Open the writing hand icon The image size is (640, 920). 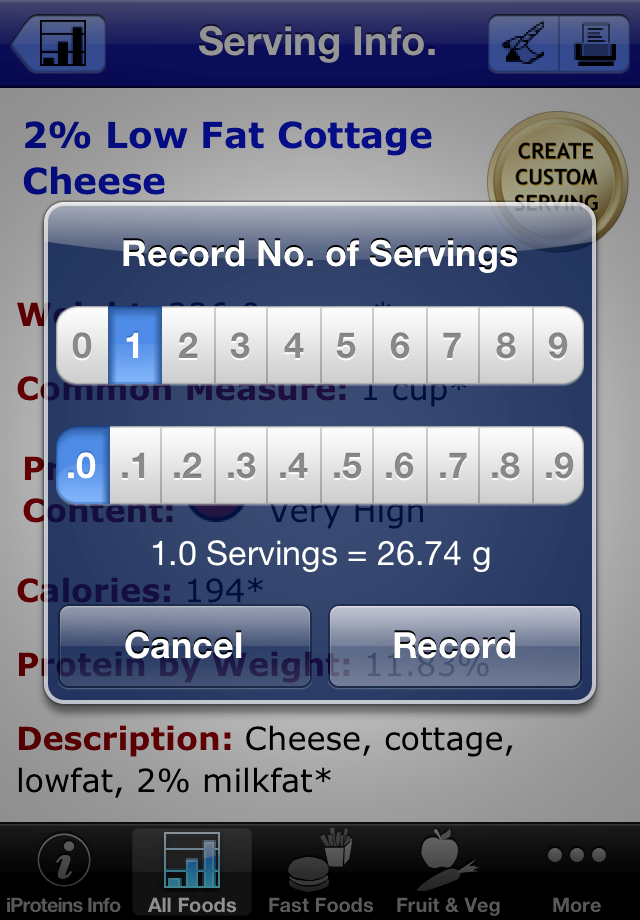click(523, 44)
